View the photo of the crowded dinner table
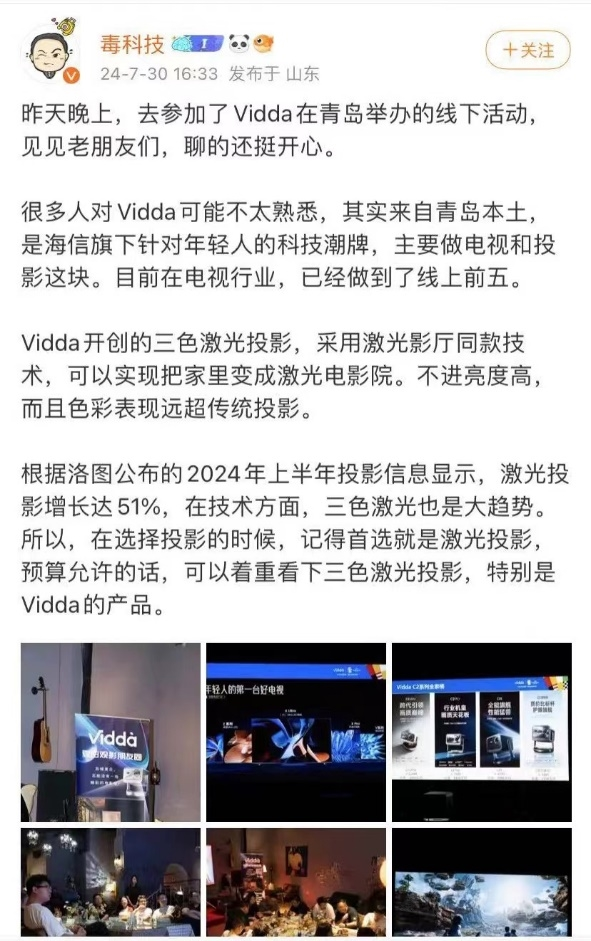Viewport: 591px width, 941px height. coord(296,882)
